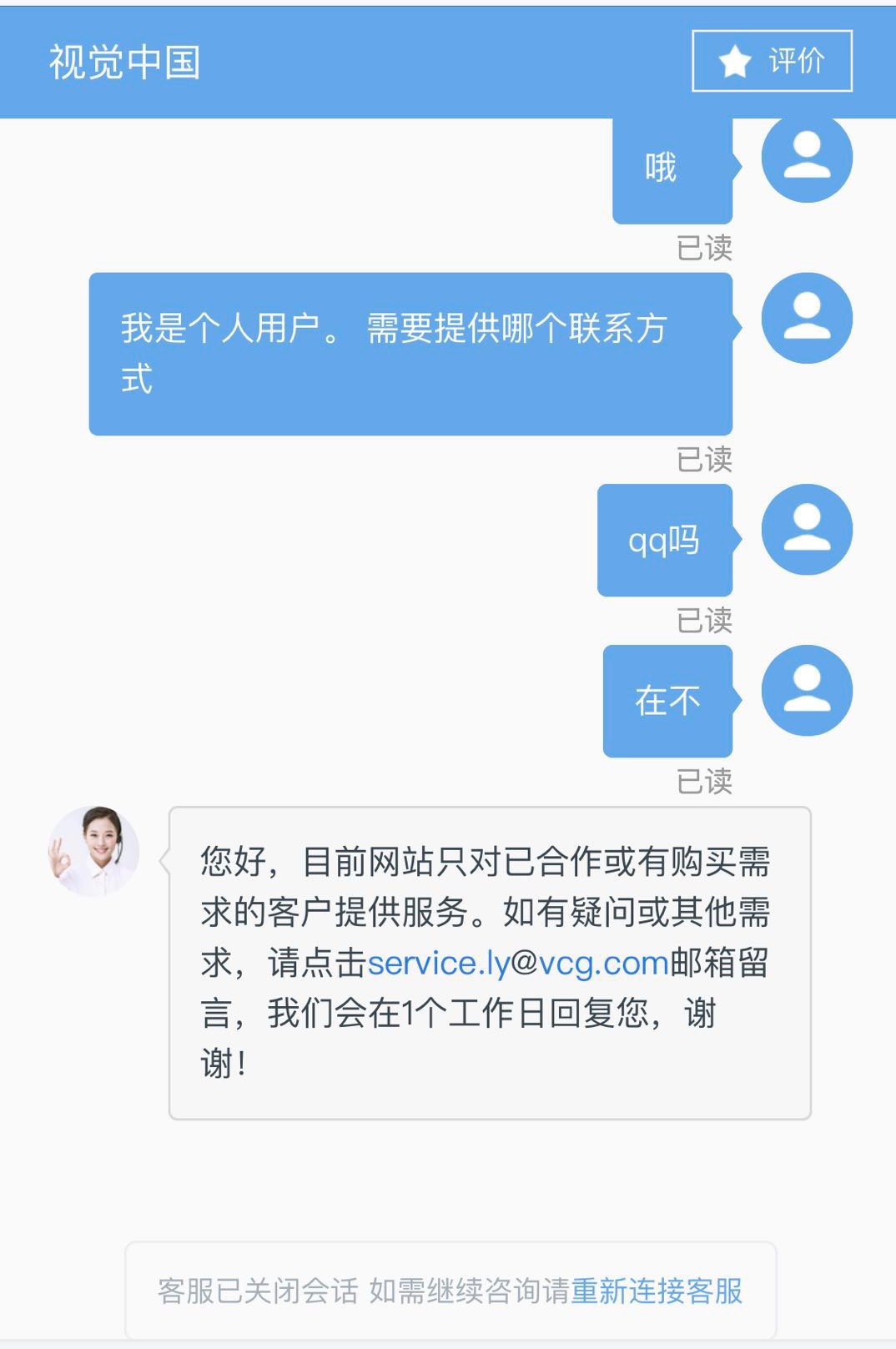The width and height of the screenshot is (896, 1349).
Task: Tap 重新连接客服 to reconnect support
Action: tap(657, 1291)
